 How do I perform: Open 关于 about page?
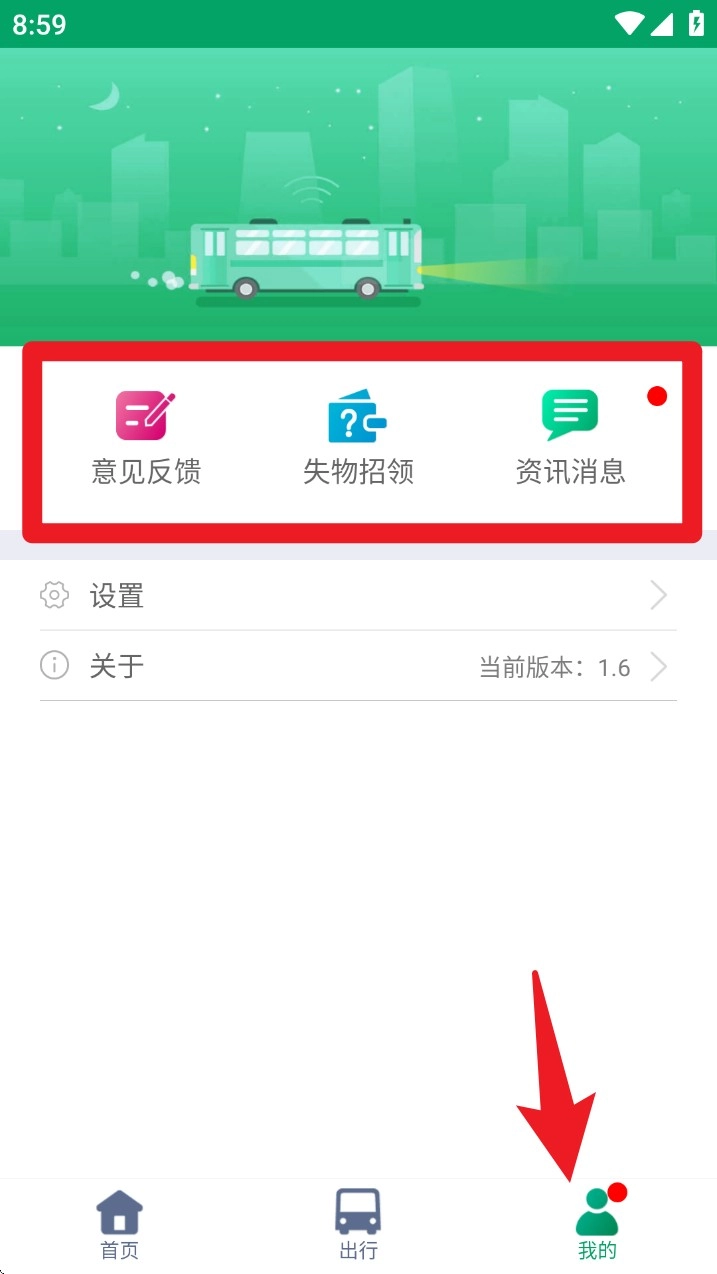[358, 666]
